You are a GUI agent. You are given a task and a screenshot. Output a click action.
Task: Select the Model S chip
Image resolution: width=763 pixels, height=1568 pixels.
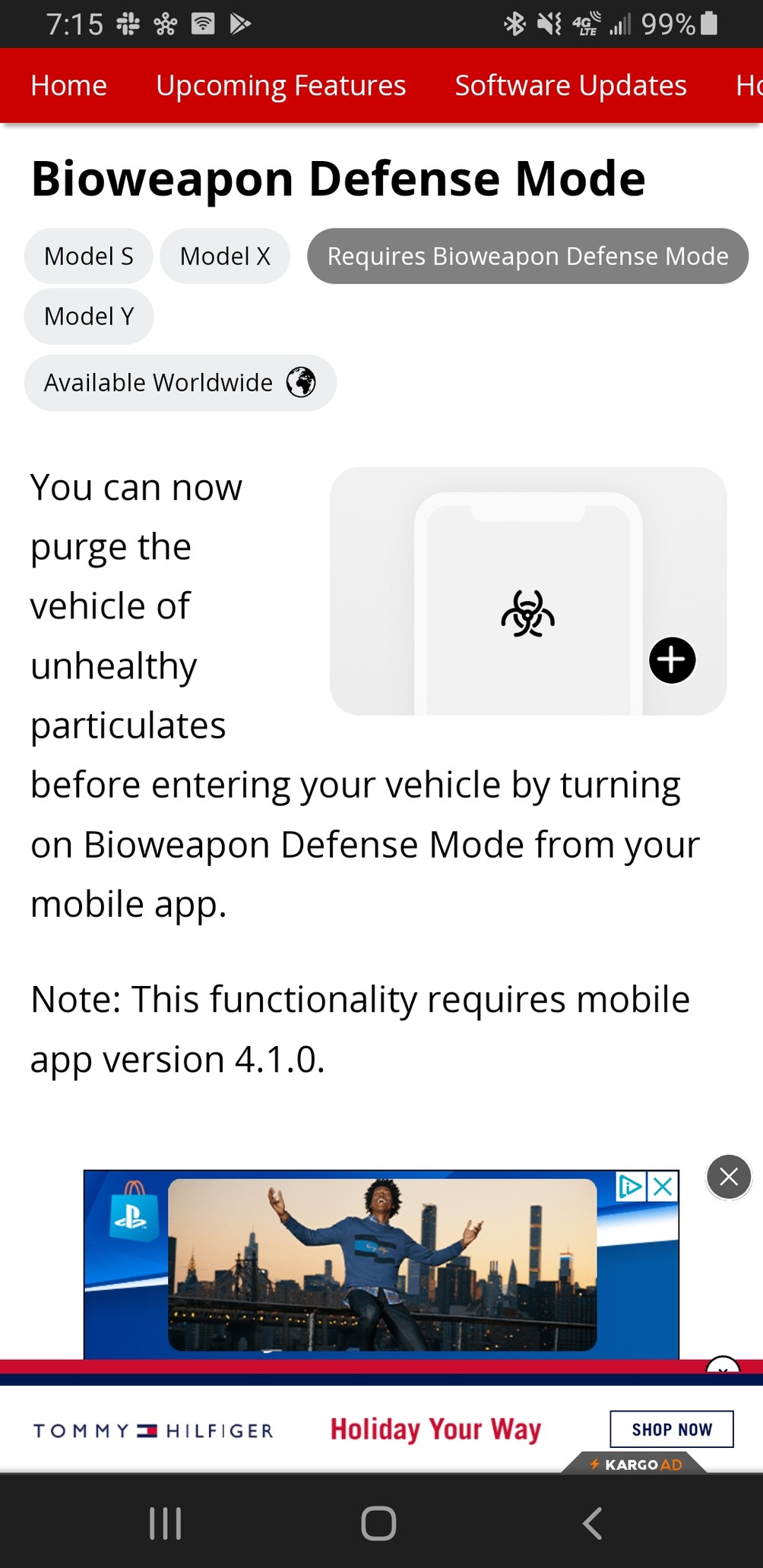tap(89, 256)
